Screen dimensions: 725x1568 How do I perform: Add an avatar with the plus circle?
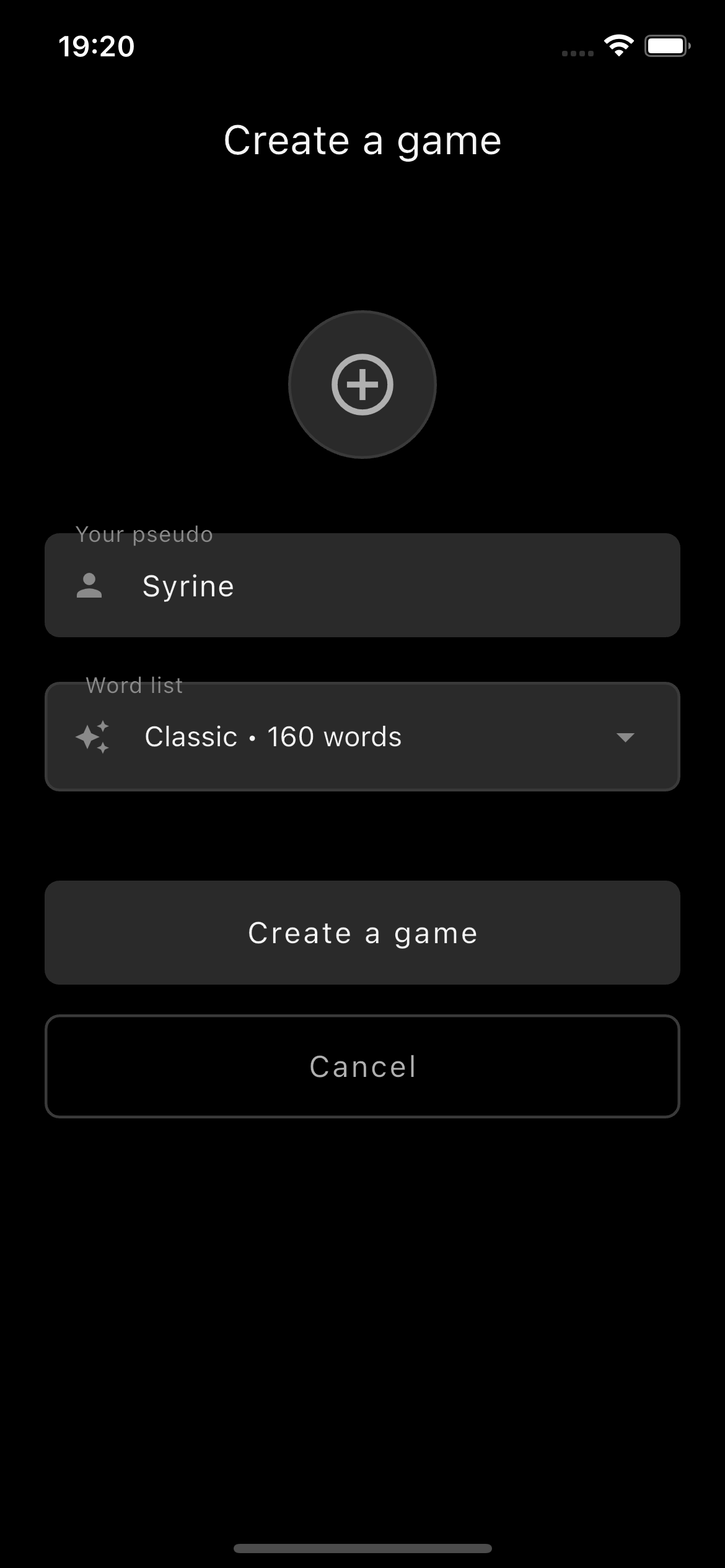(362, 385)
